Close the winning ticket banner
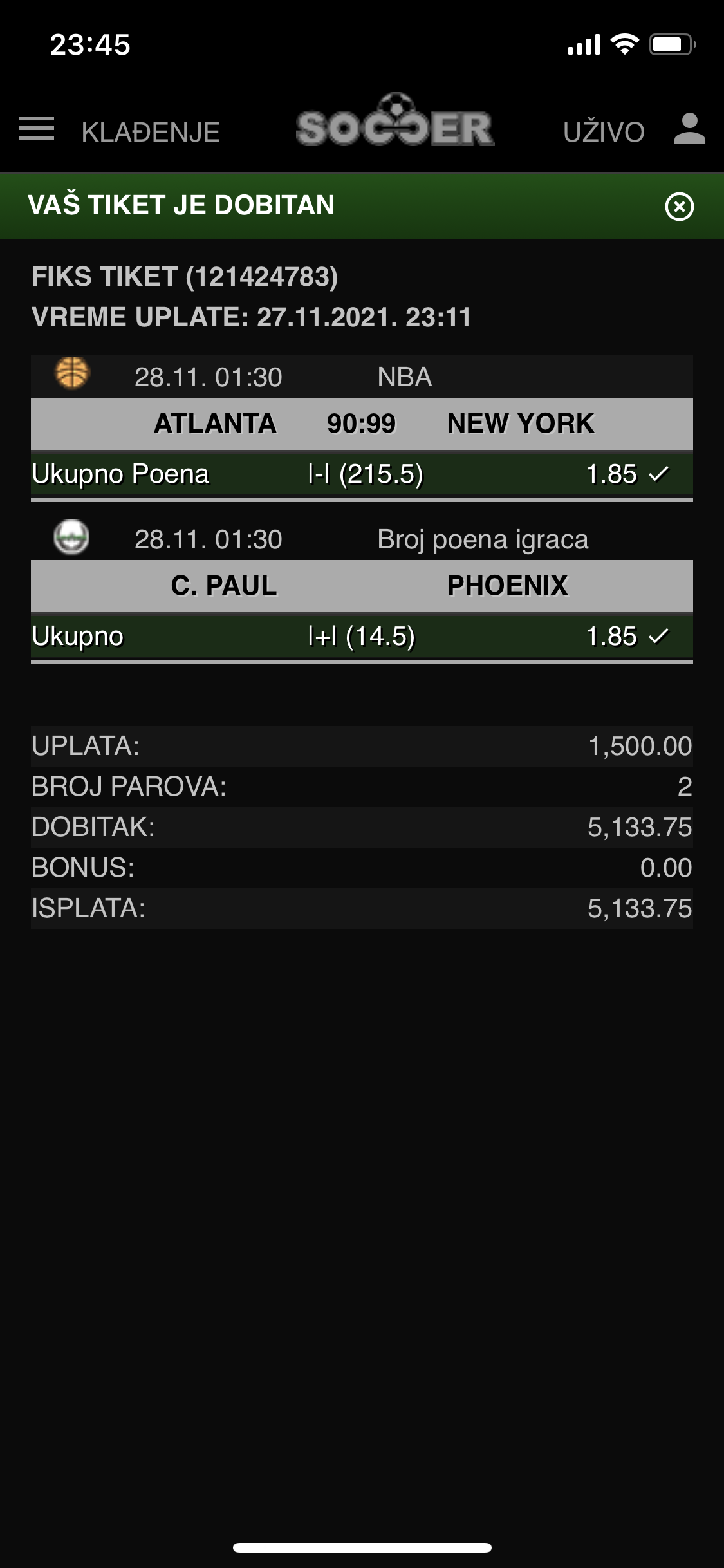 point(680,207)
